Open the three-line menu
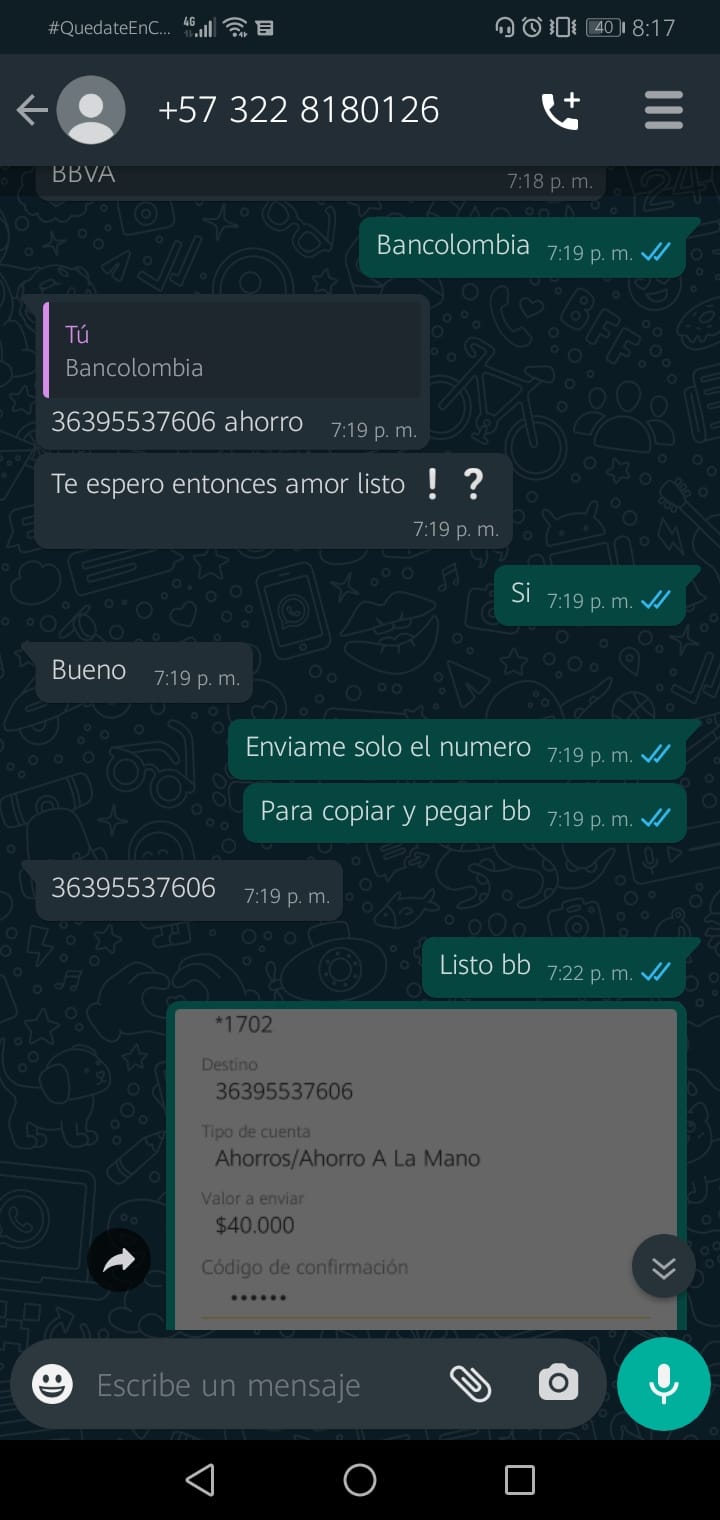Viewport: 720px width, 1520px height. [x=663, y=110]
